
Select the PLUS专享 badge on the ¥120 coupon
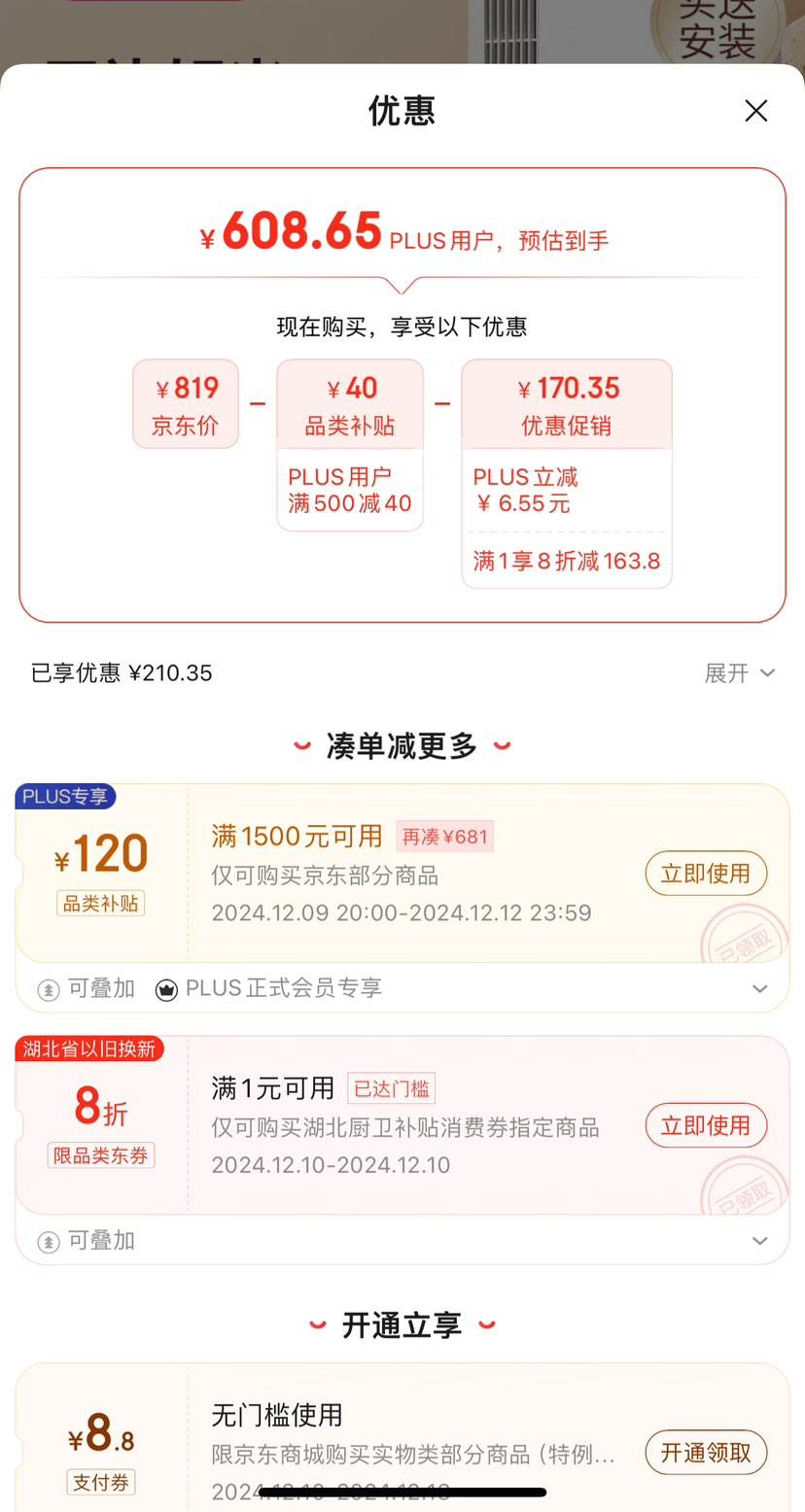tap(65, 796)
